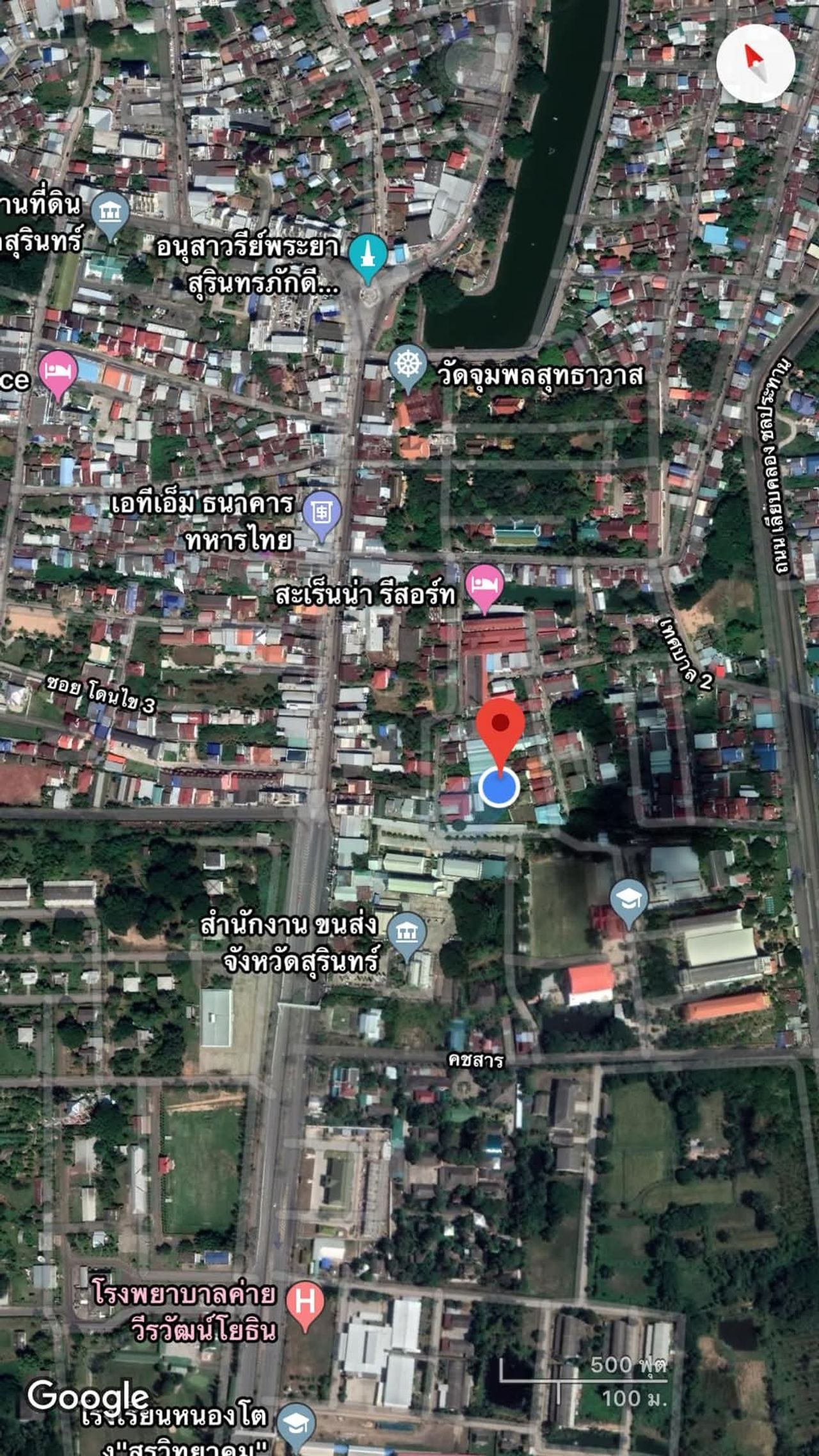This screenshot has width=819, height=1456.
Task: Open the สำนักงาน ขนส่ง จังหวัดสุรินทร์ marker
Action: [407, 935]
